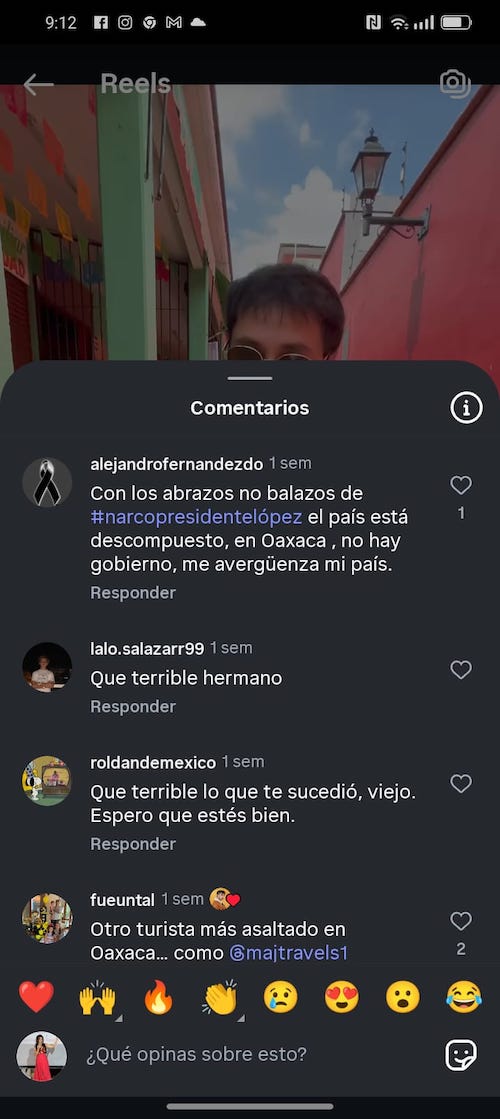Open the sticker and GIF picker
The width and height of the screenshot is (500, 1119).
[x=461, y=1055]
